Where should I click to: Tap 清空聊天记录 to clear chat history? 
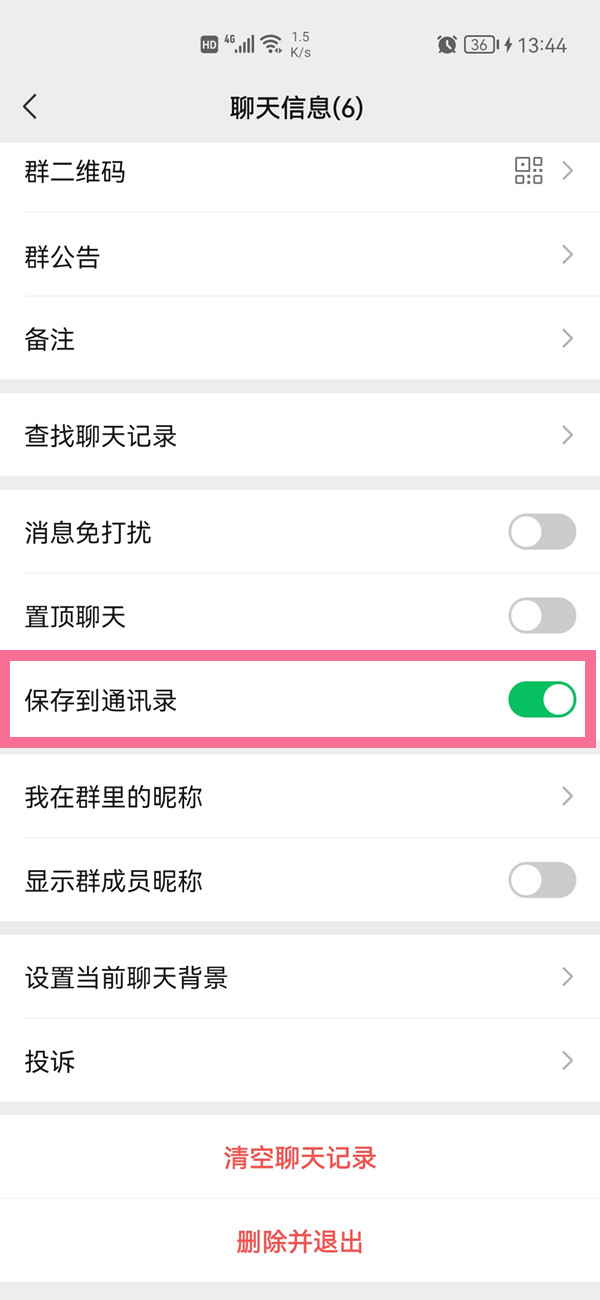coord(300,1158)
